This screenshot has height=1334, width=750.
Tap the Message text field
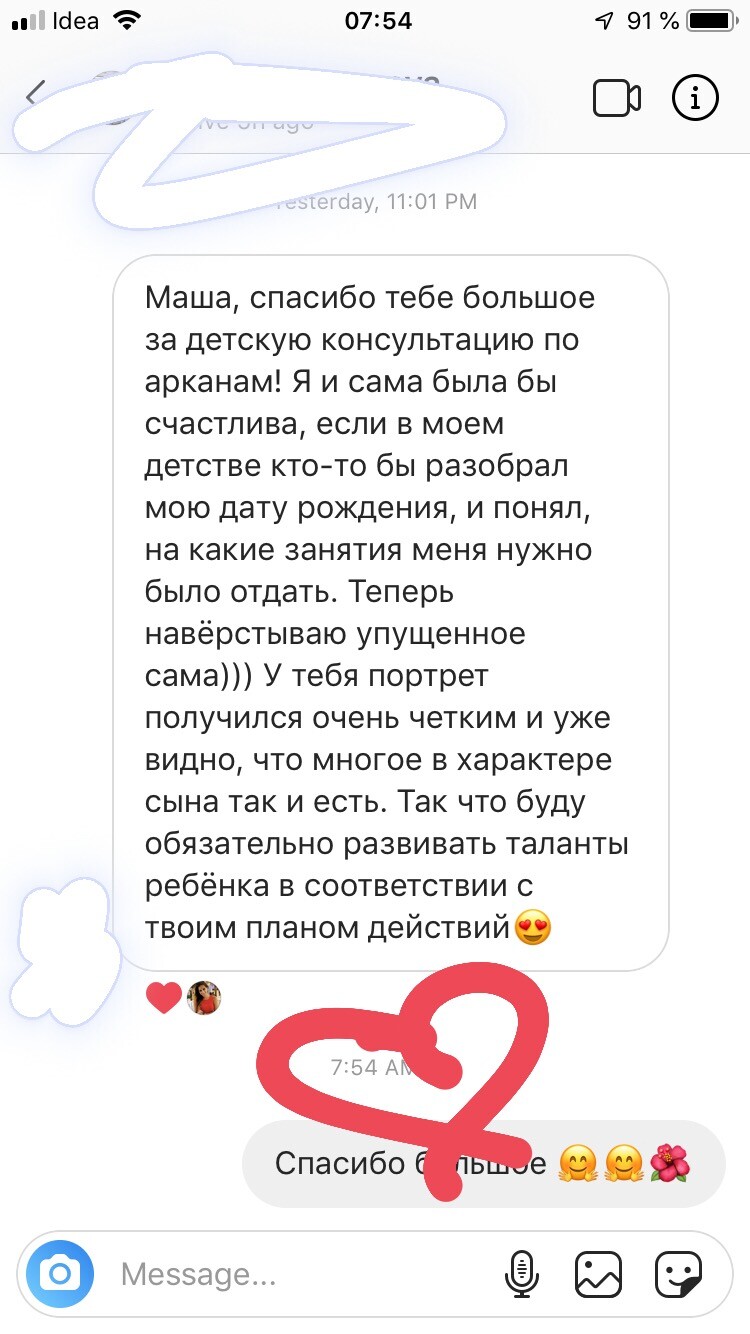pos(300,1275)
